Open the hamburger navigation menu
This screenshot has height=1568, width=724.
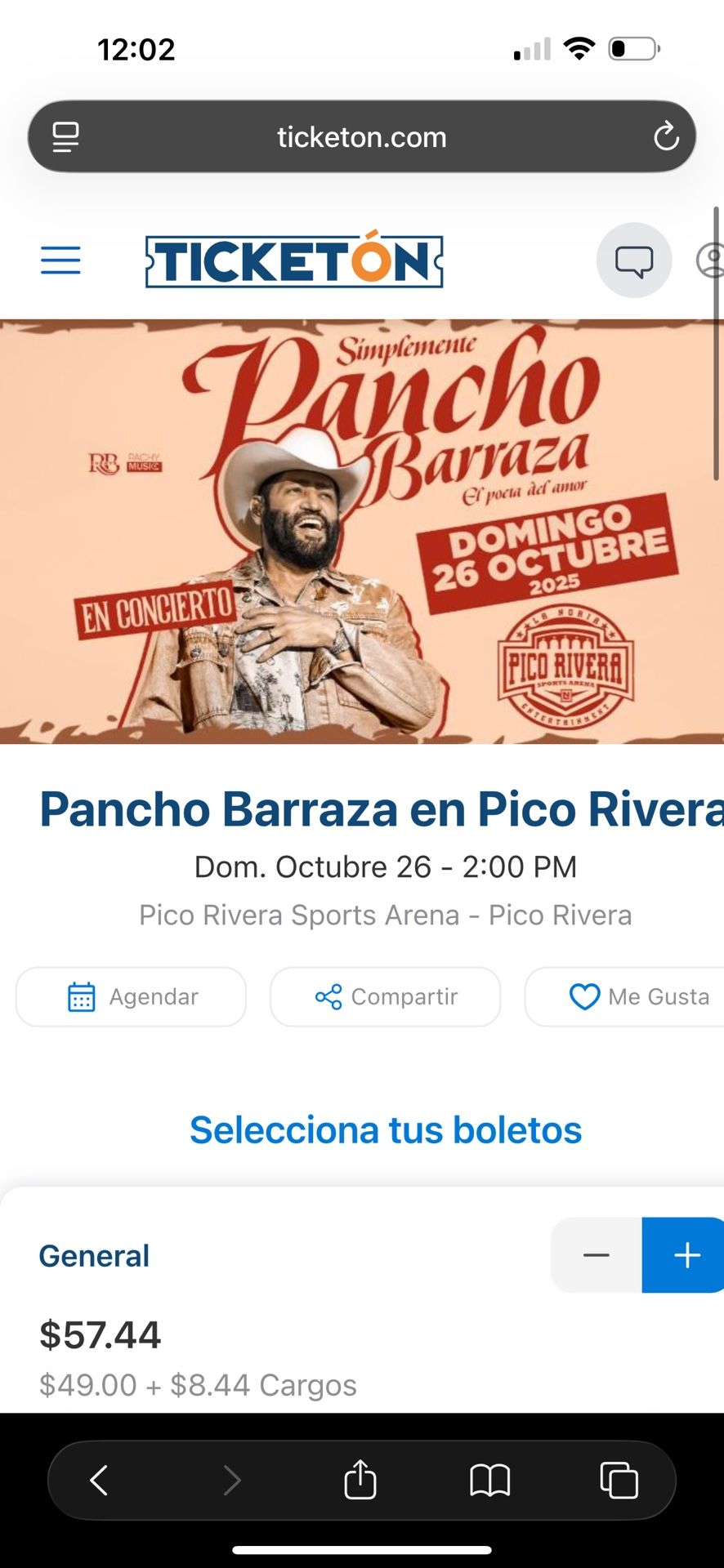(60, 260)
